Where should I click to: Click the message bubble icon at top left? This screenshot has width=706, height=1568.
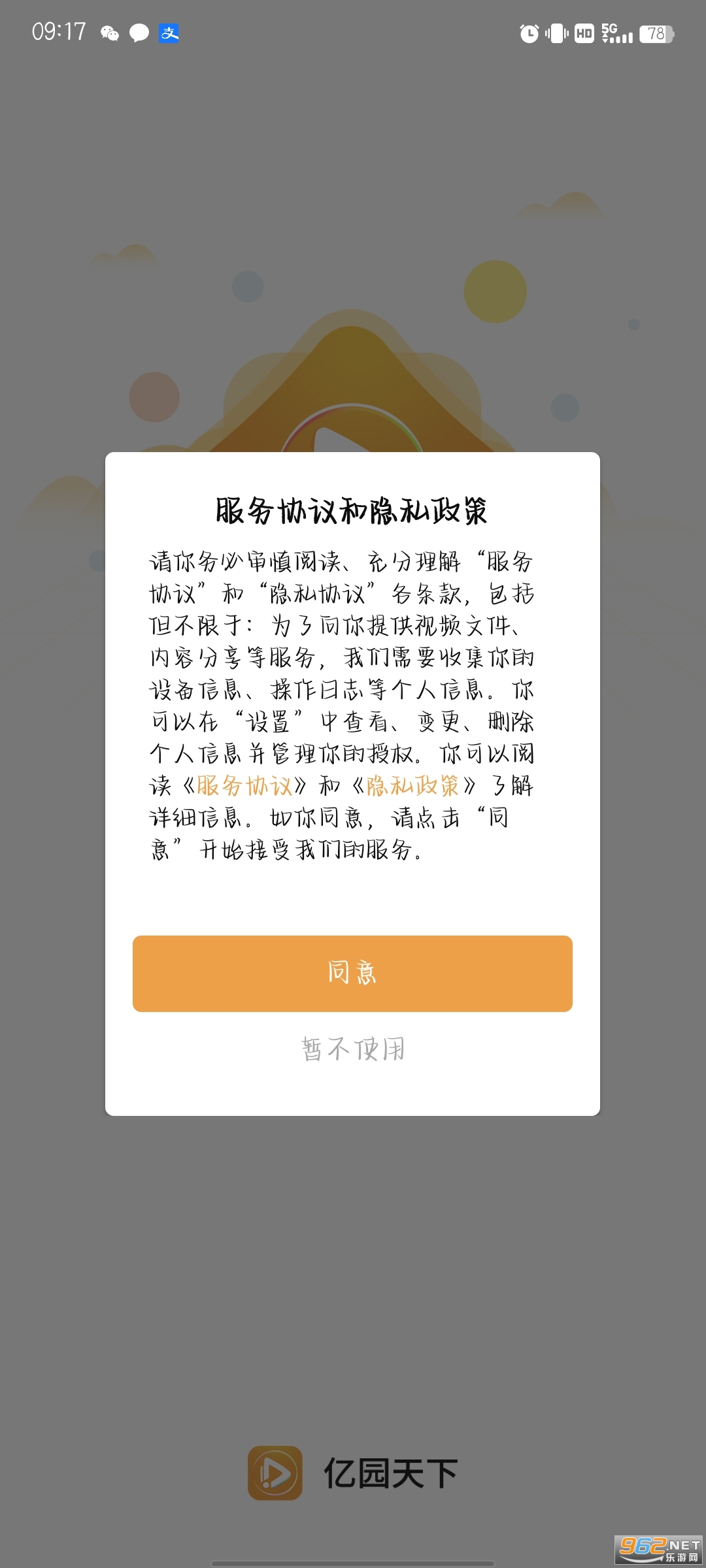138,34
